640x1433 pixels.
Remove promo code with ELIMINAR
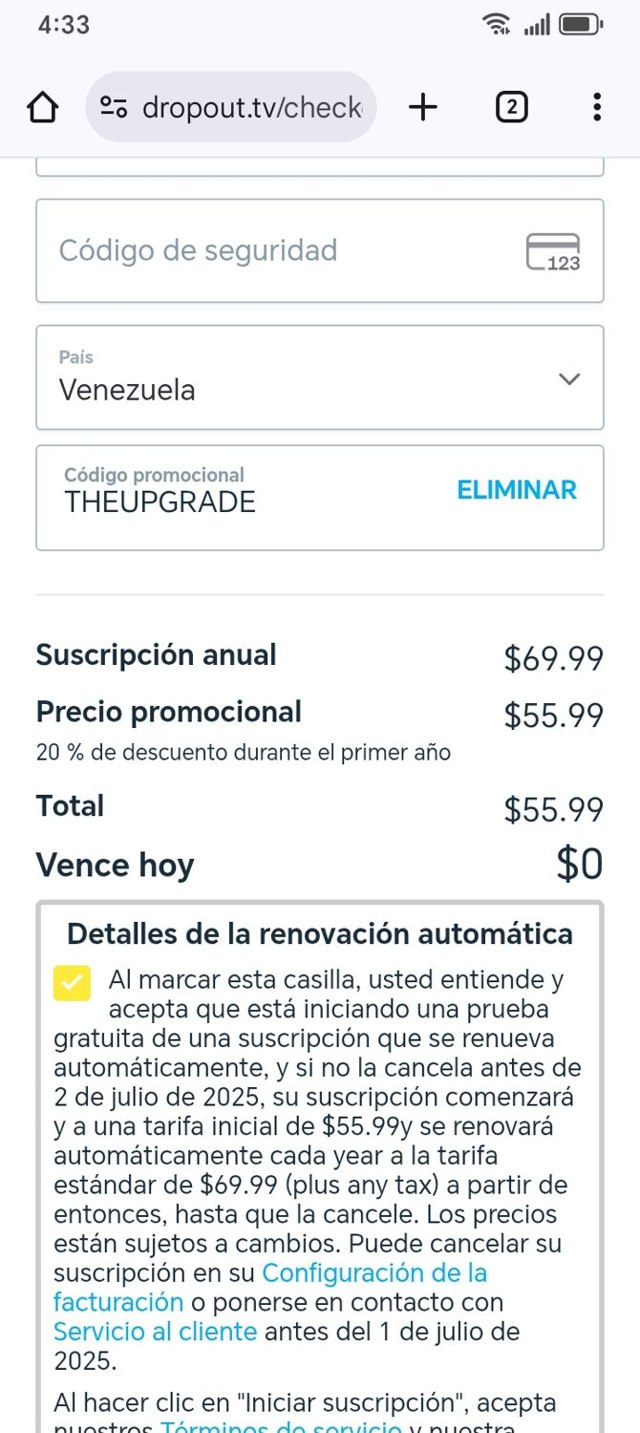516,490
